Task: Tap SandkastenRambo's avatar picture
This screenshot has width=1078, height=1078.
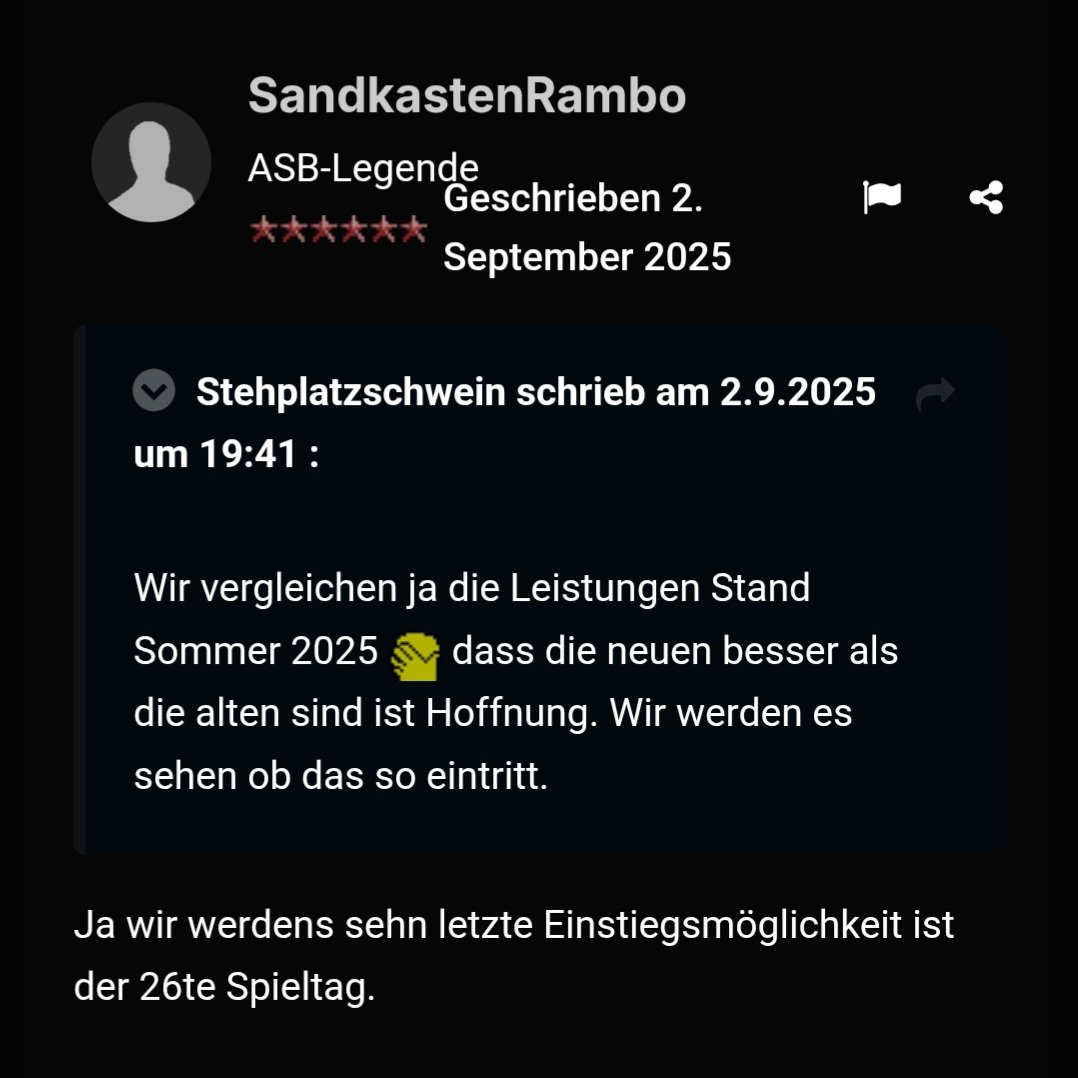Action: pyautogui.click(x=151, y=162)
